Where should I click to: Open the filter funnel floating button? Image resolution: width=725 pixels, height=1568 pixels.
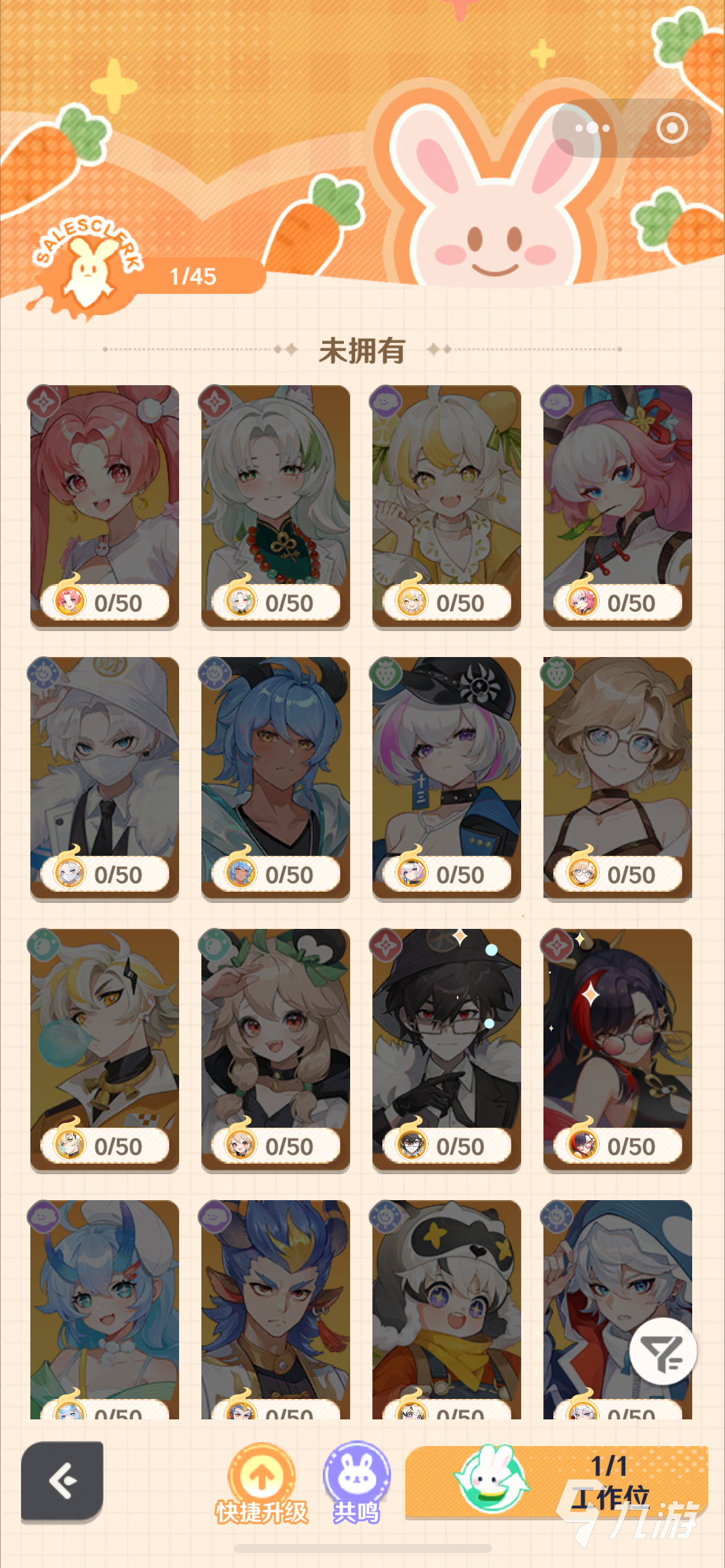662,1352
